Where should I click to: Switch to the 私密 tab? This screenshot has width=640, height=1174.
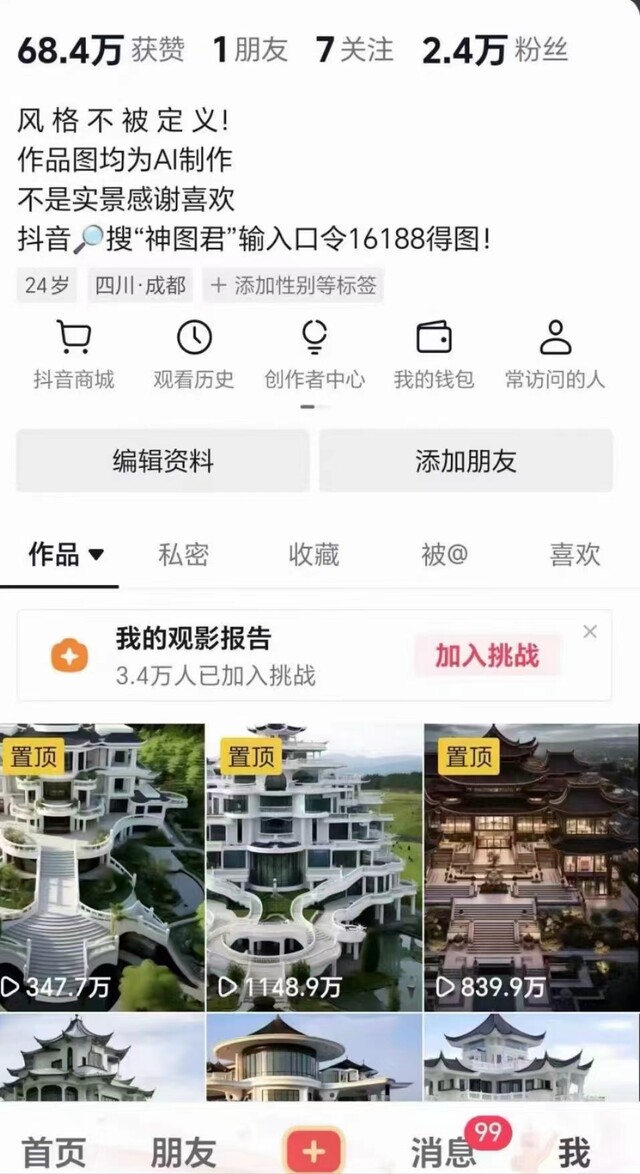183,555
